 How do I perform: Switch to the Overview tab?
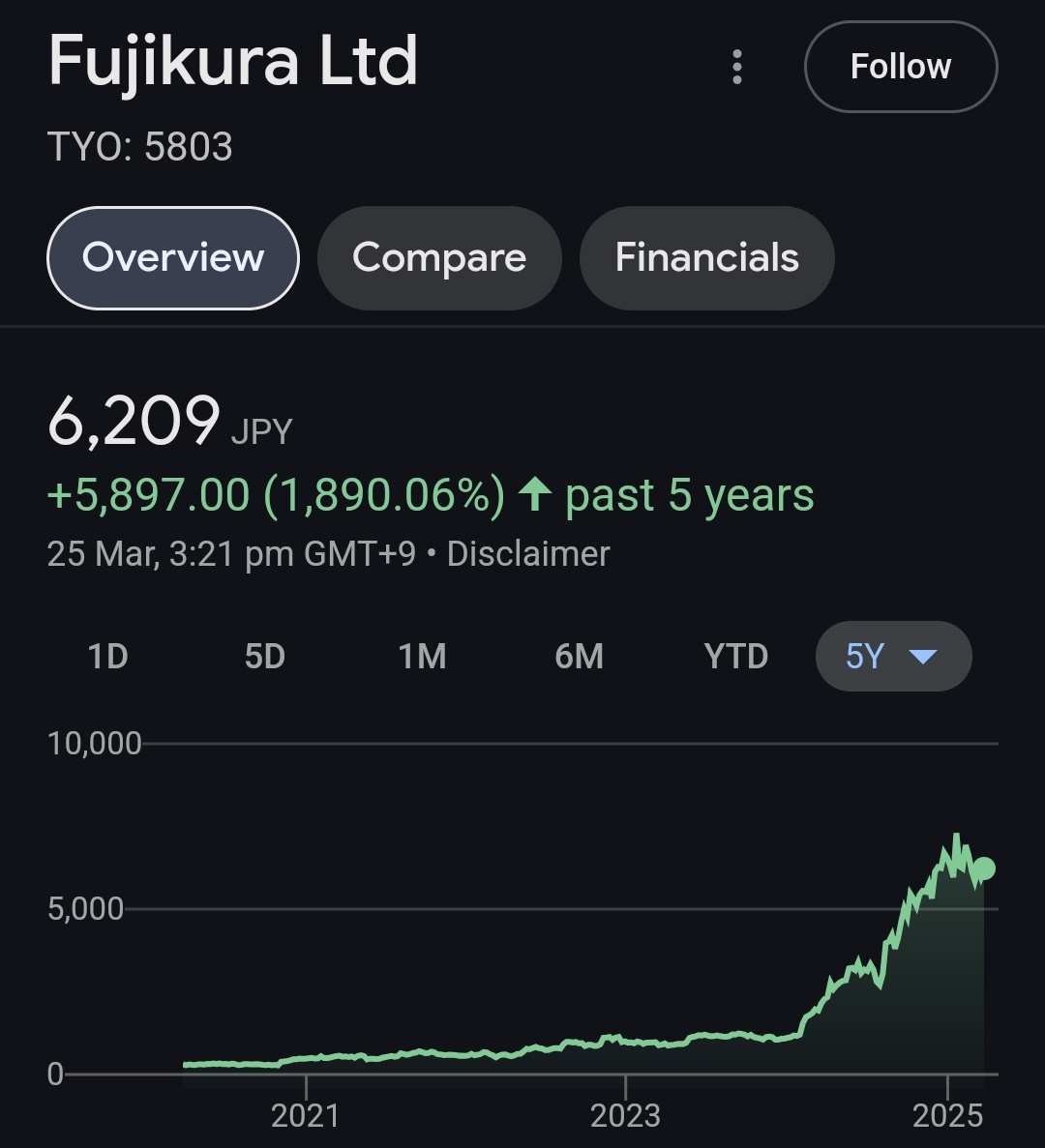(173, 258)
